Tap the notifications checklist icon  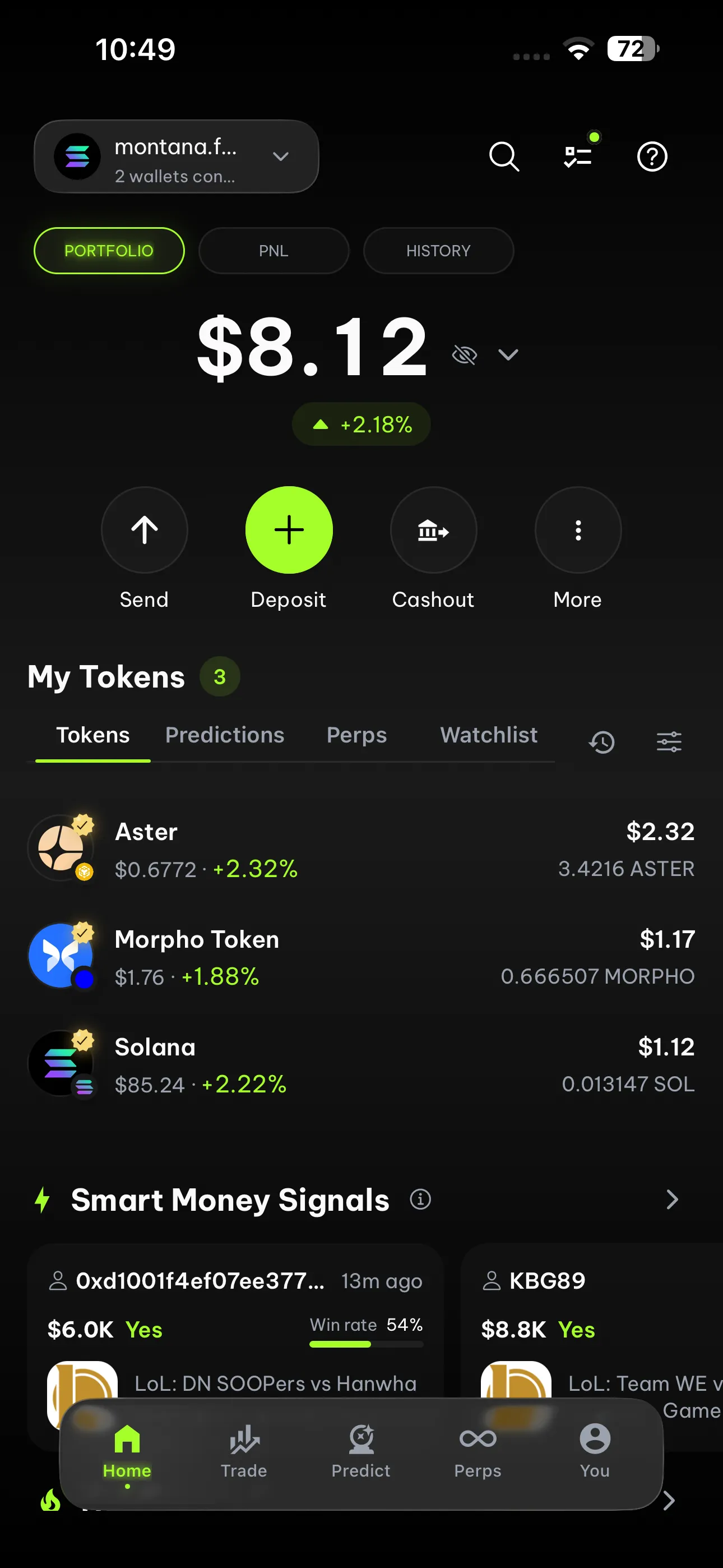577,156
